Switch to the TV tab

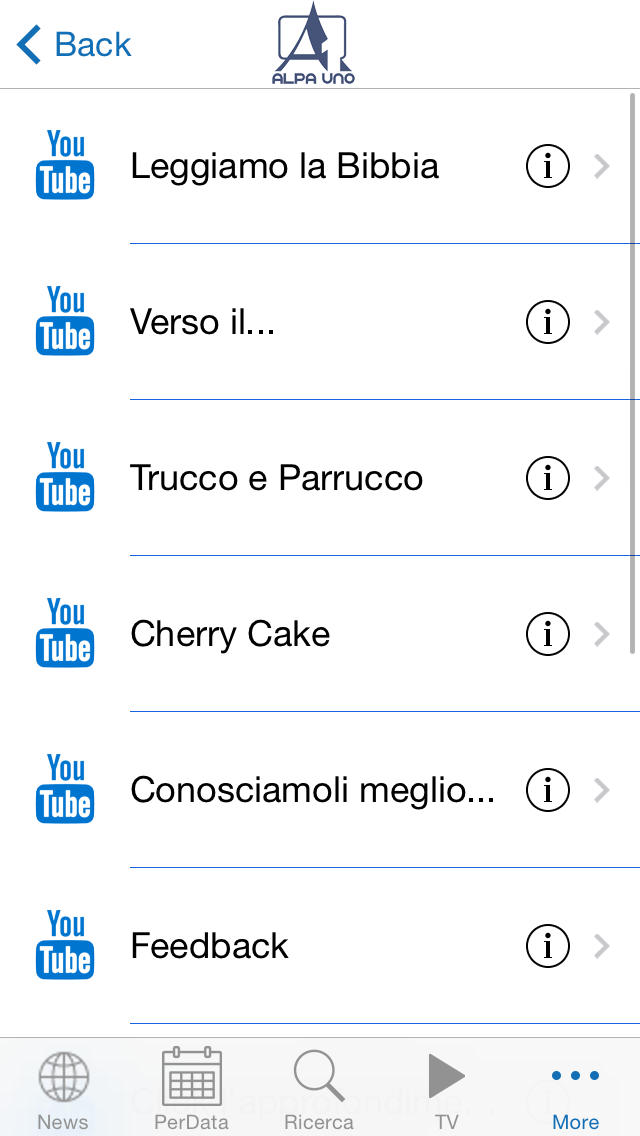click(447, 1089)
